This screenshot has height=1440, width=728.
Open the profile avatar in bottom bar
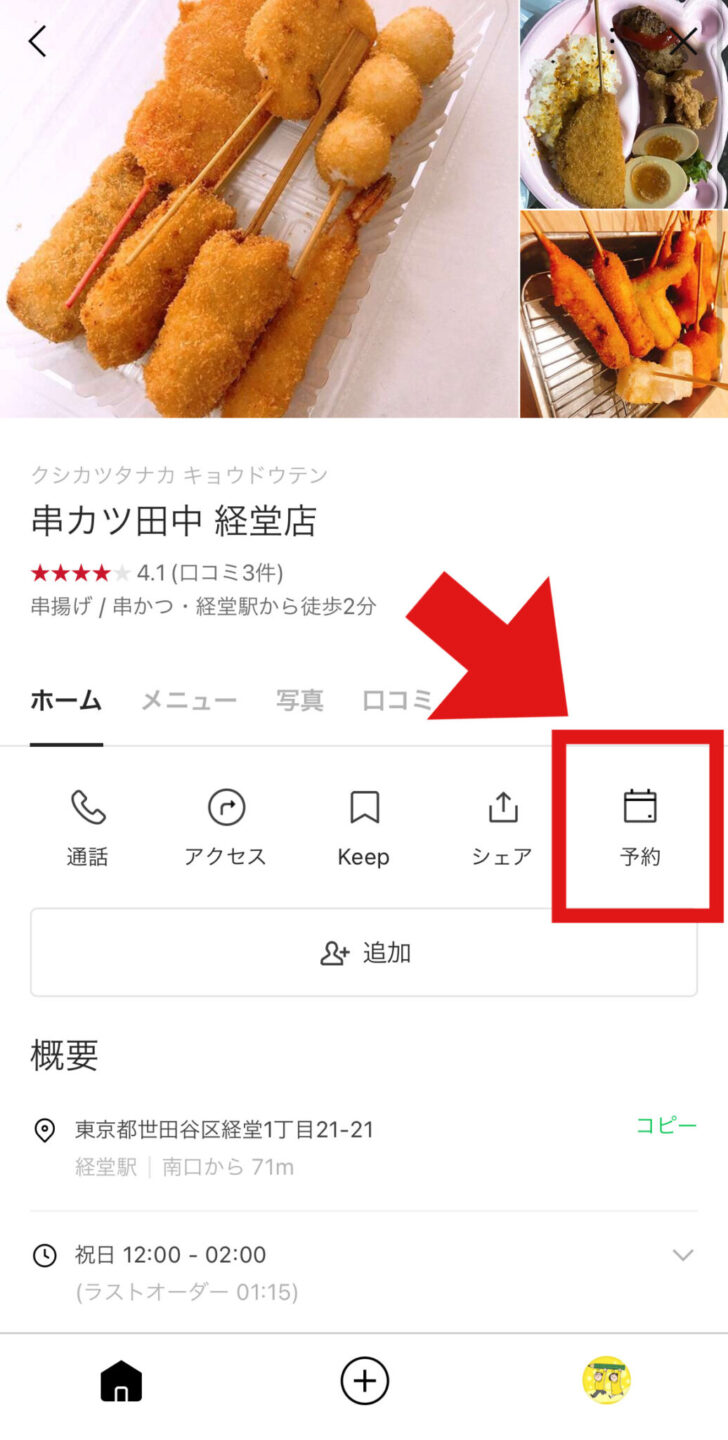click(x=607, y=1381)
